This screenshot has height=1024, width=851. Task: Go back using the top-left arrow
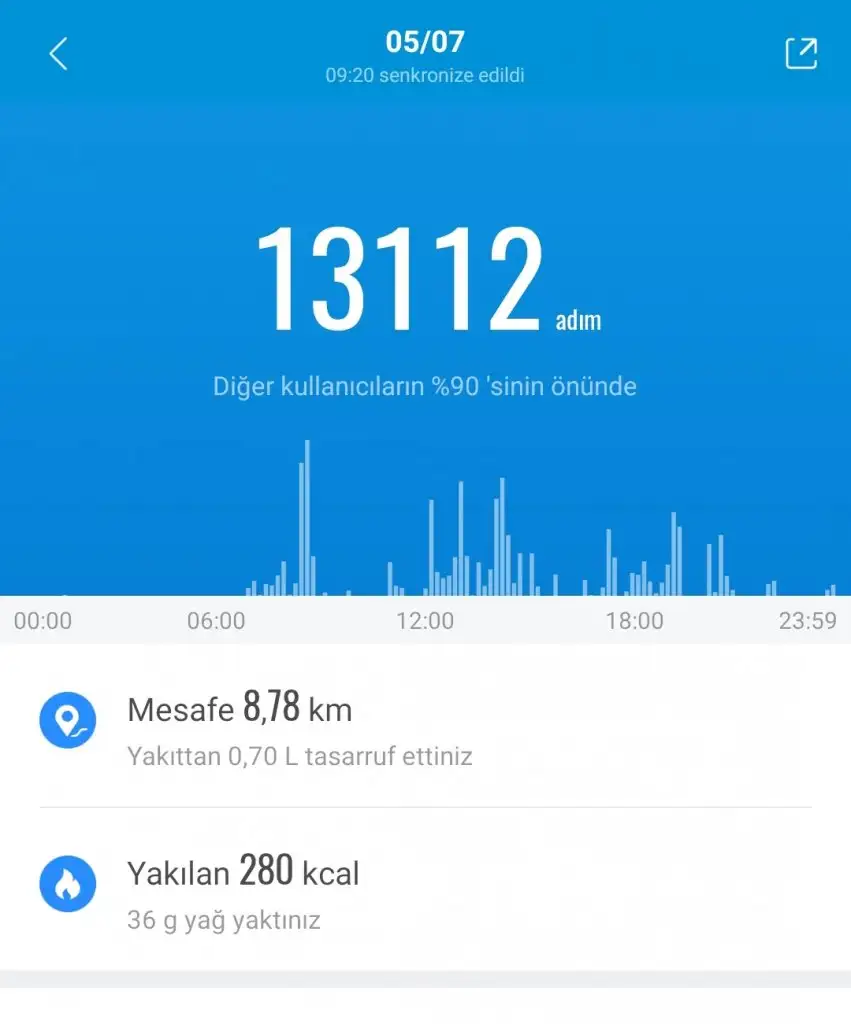pos(58,54)
